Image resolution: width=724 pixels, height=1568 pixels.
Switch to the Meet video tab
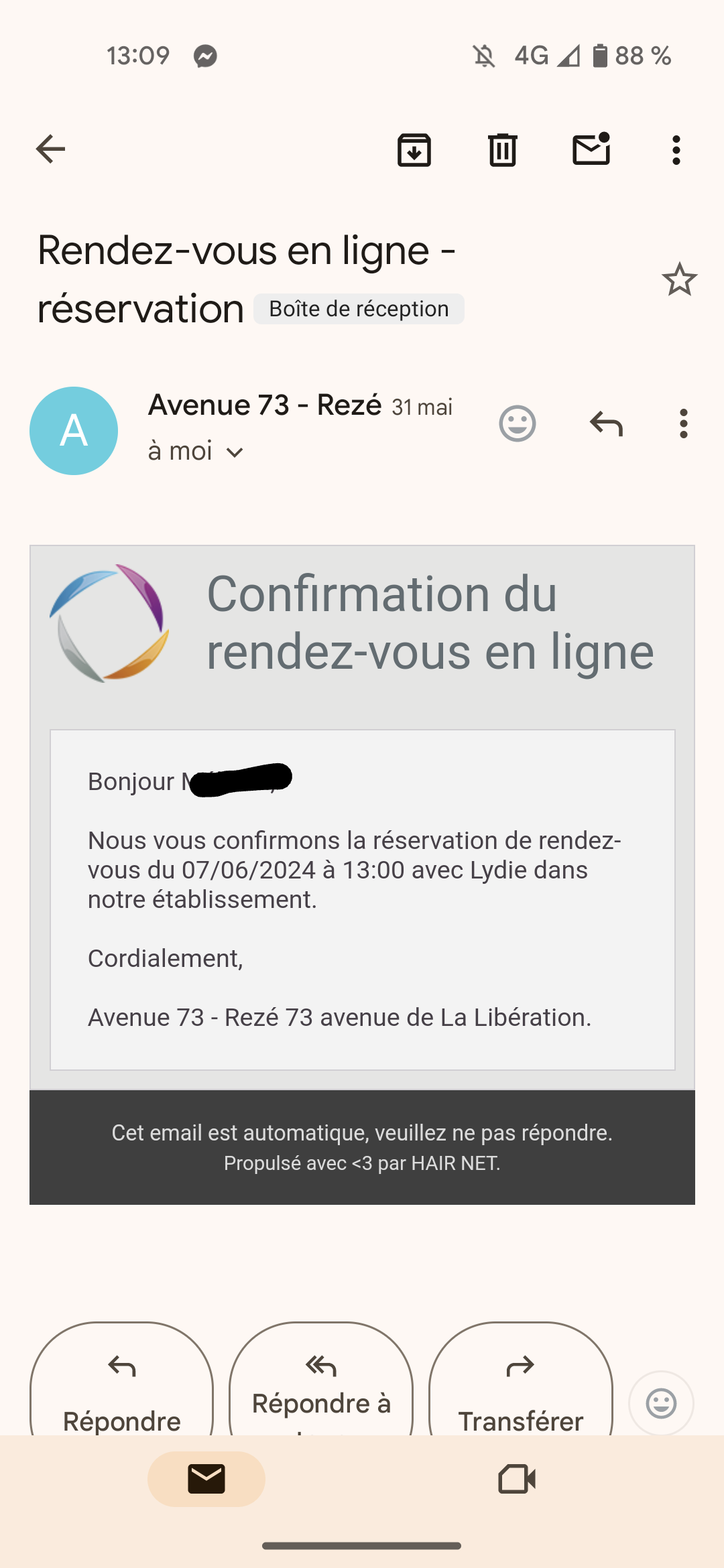(x=517, y=1479)
